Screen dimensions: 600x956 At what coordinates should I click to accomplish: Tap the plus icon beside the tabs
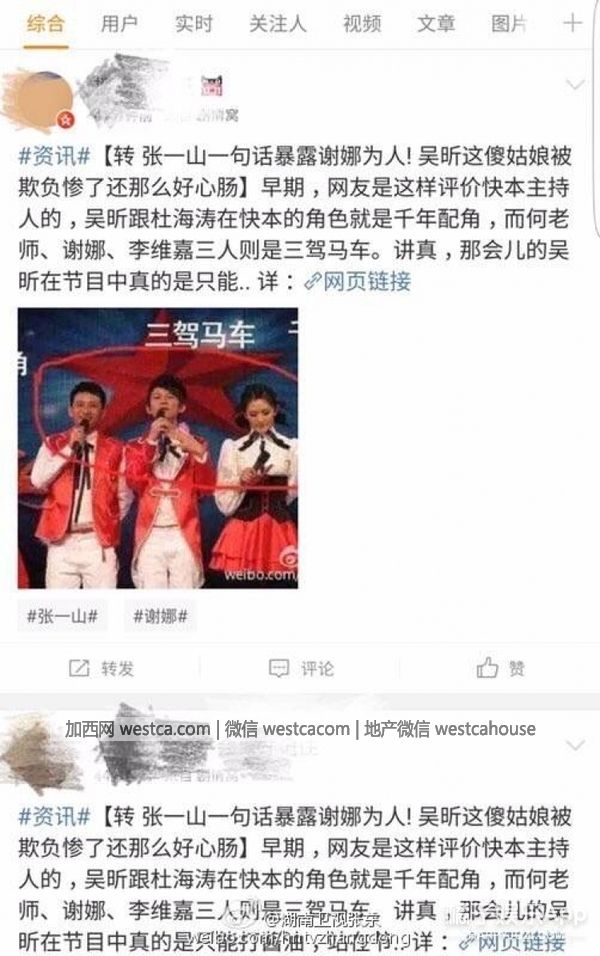573,23
